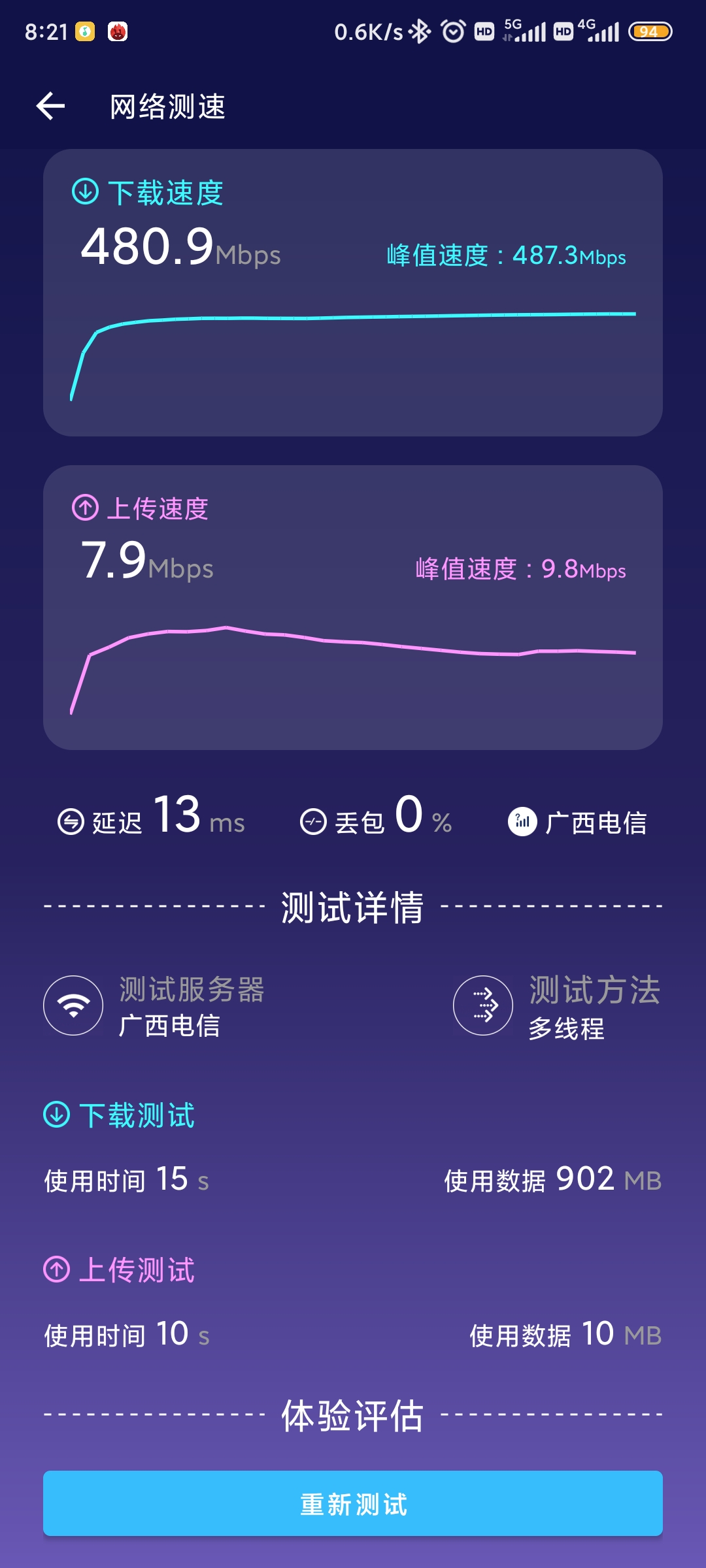The width and height of the screenshot is (706, 1568).
Task: Tap the 重新测试 button to retest
Action: point(353,1503)
